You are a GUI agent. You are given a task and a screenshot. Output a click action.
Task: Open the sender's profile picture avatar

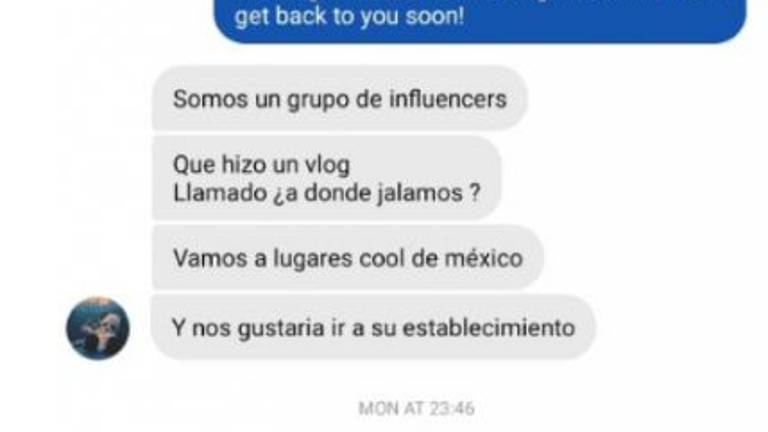point(98,328)
